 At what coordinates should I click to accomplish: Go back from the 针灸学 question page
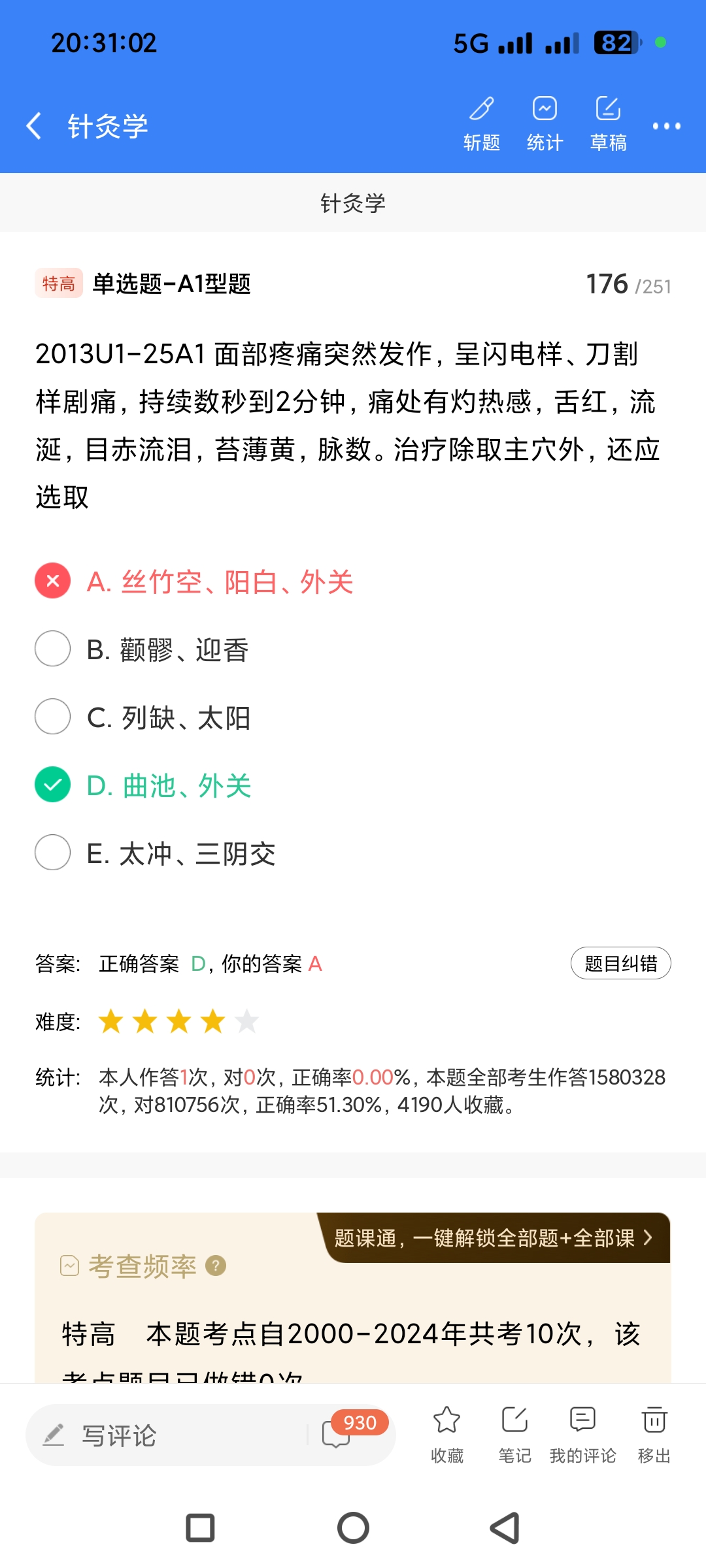(34, 125)
